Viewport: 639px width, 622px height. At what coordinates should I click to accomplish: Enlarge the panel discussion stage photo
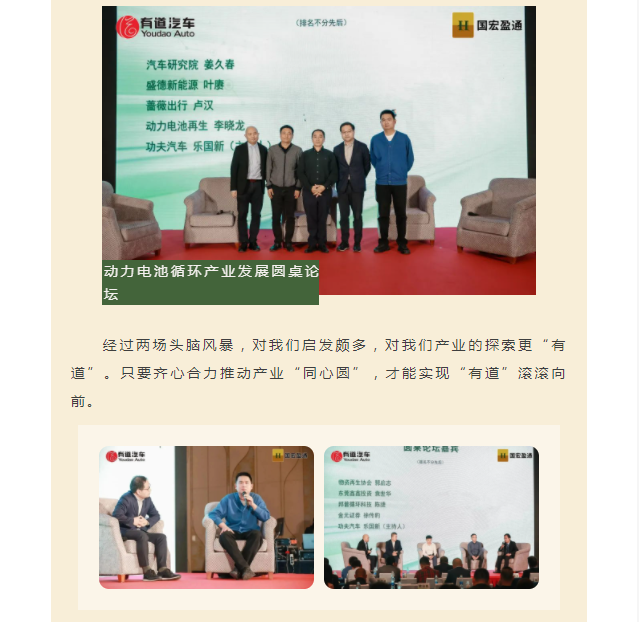click(x=431, y=517)
